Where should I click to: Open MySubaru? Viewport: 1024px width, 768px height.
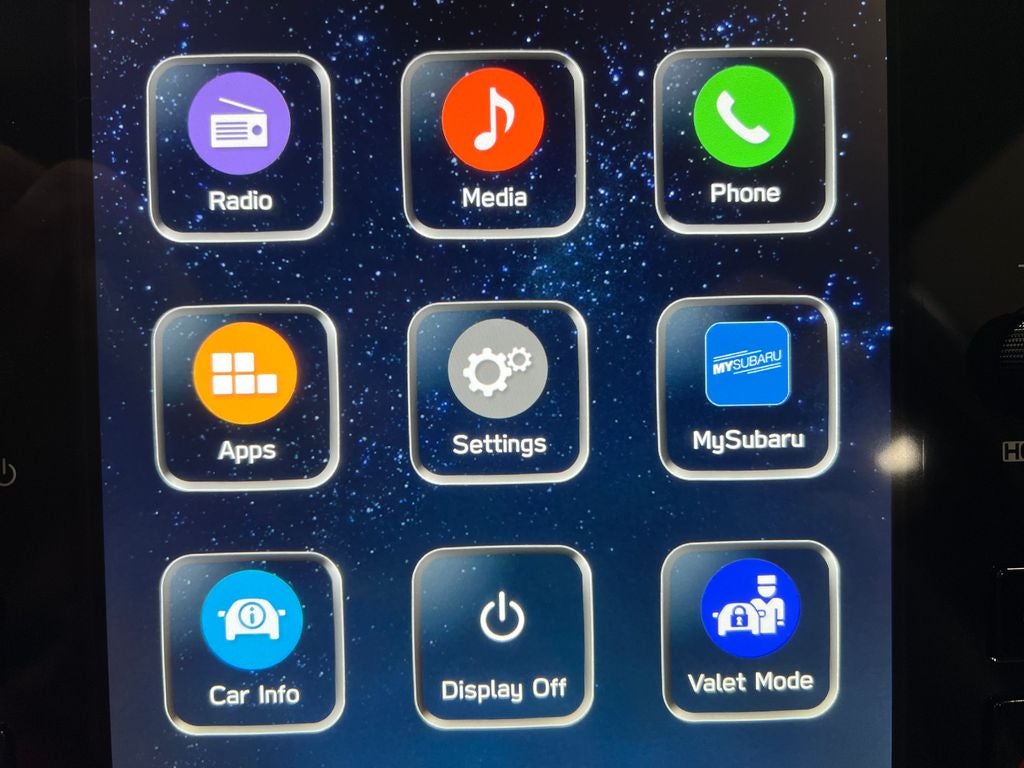(x=747, y=387)
